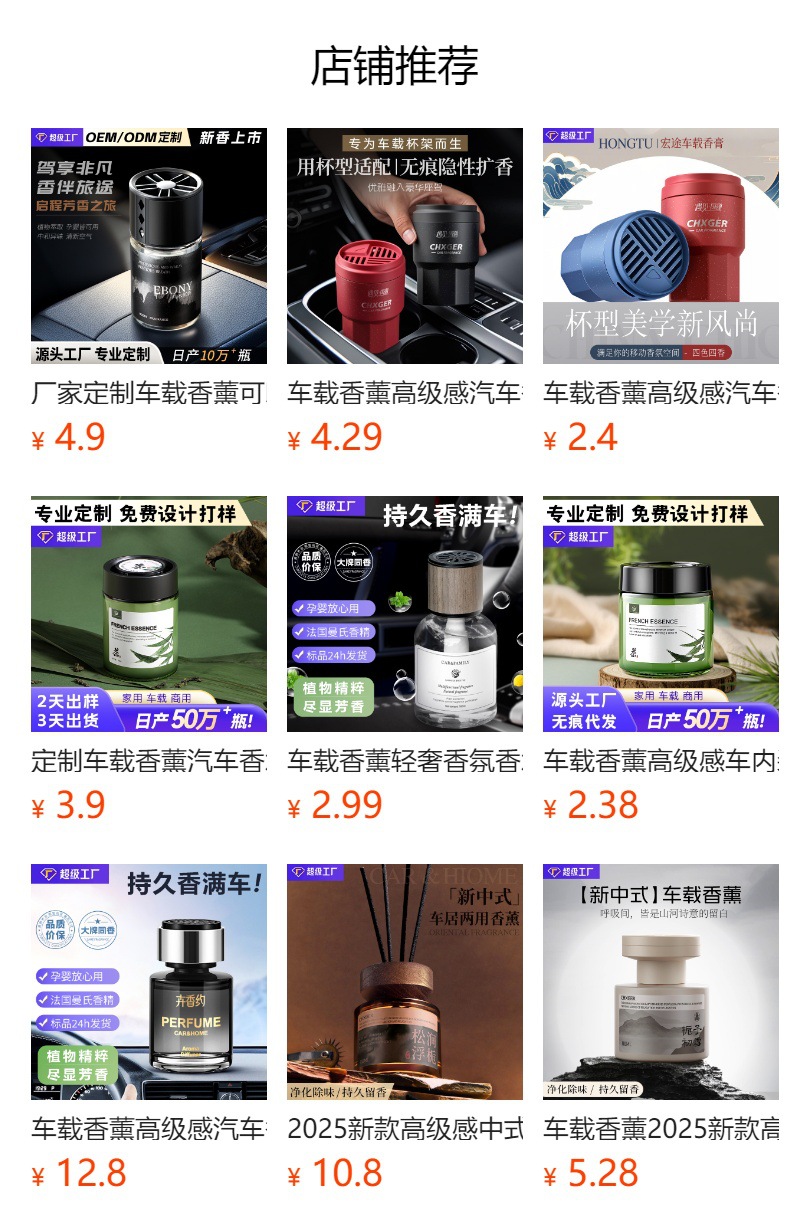The image size is (790, 1232).
Task: Choose the 2025新款高级感中式 diffuser at ¥10.8
Action: [405, 982]
